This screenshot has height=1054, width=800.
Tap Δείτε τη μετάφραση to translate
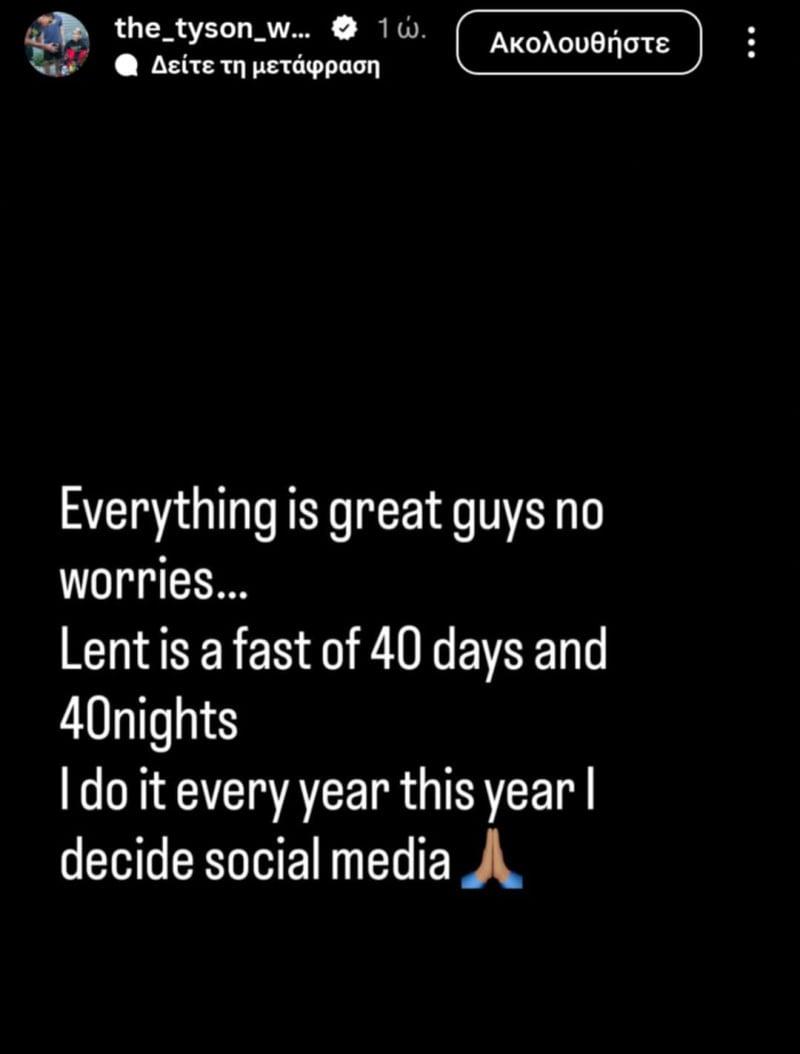coord(265,67)
